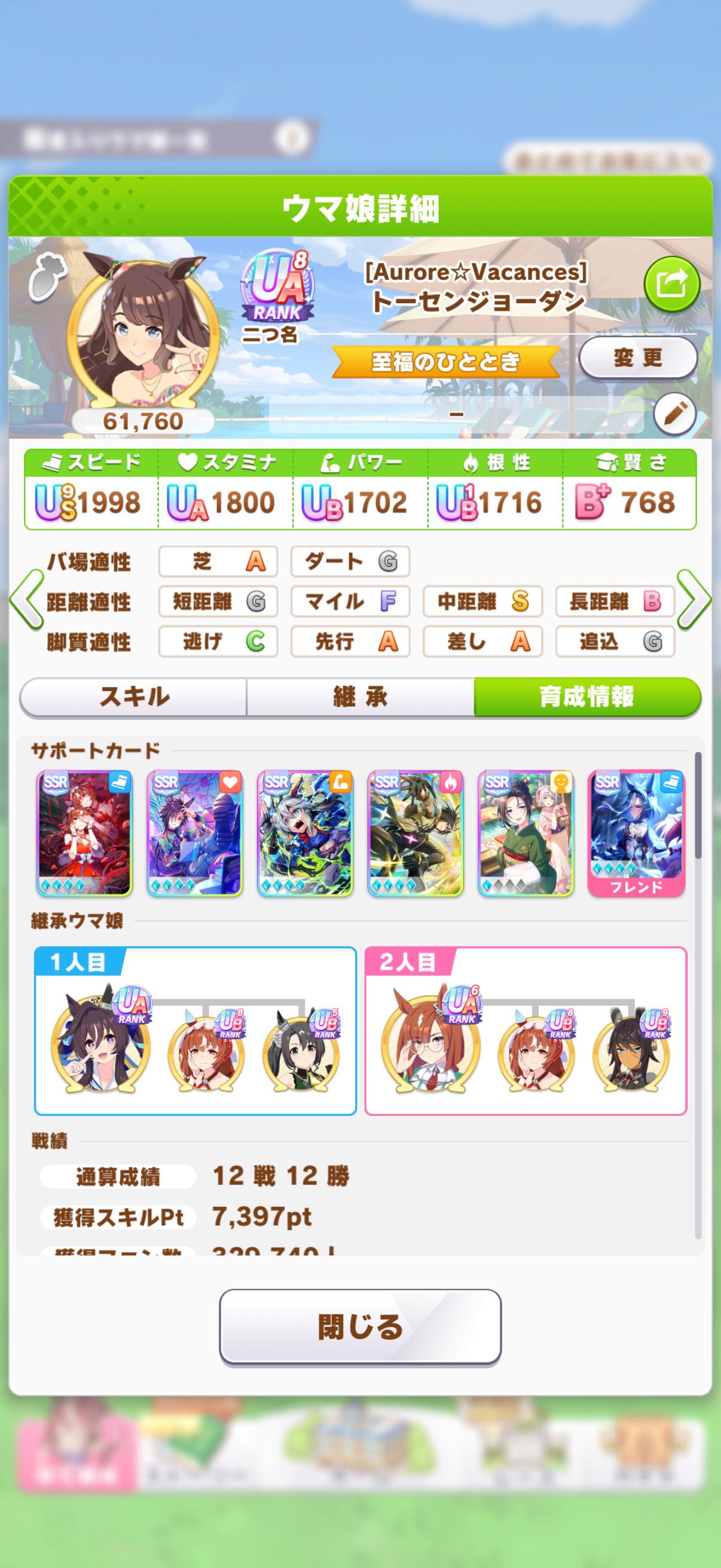Tap the green share icon
Image resolution: width=721 pixels, height=1568 pixels.
(671, 284)
